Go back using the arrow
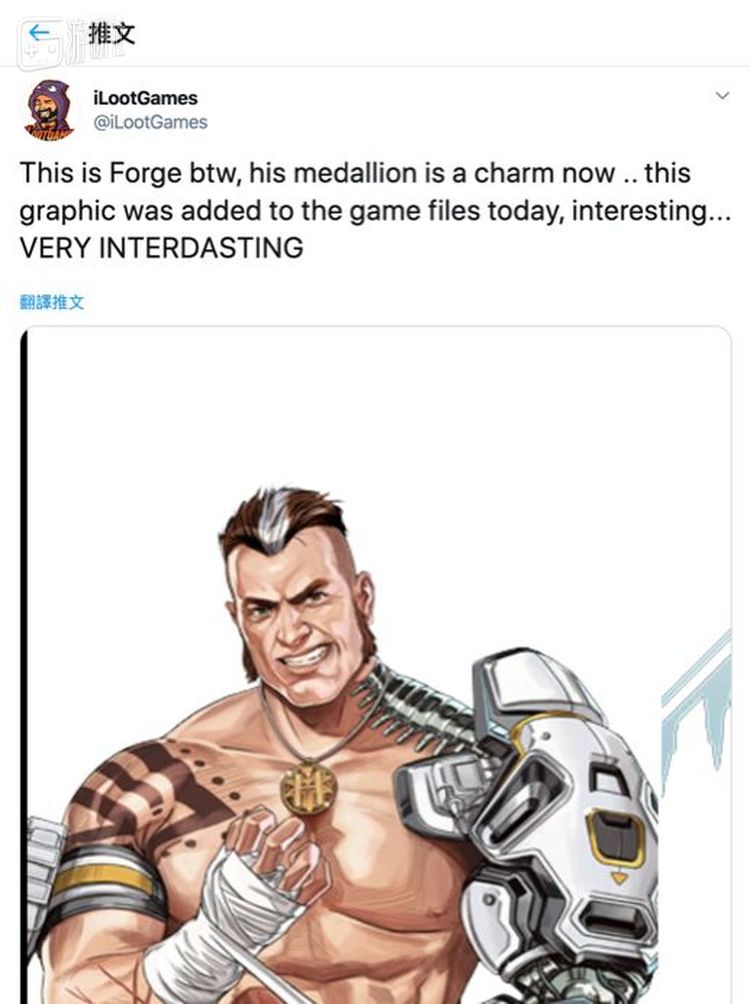 (x=40, y=33)
